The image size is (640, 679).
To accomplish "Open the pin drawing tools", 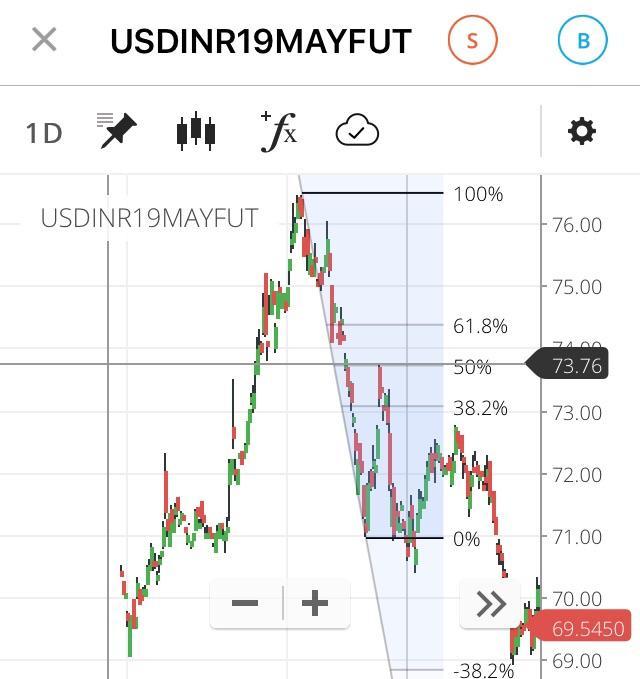I will (117, 131).
